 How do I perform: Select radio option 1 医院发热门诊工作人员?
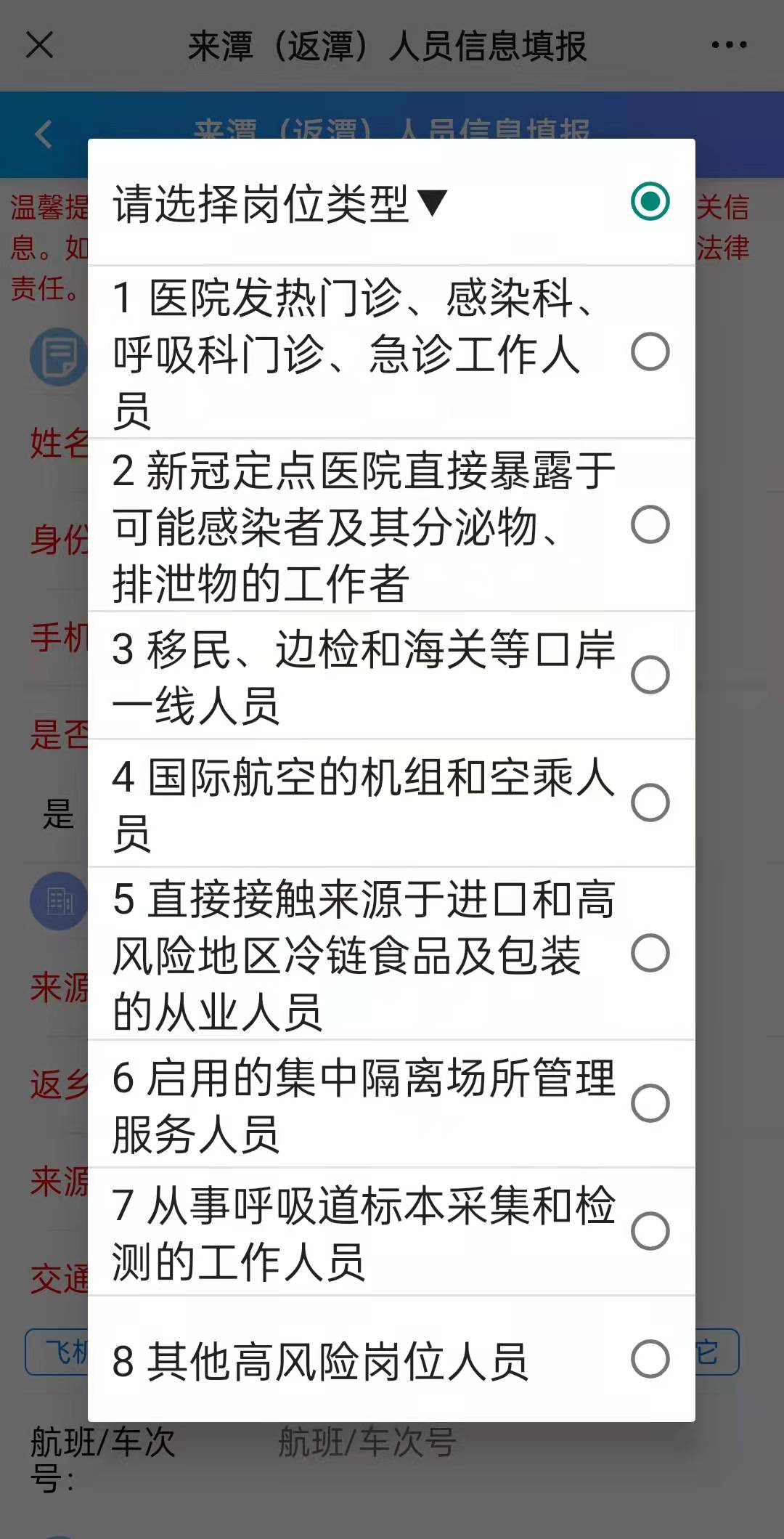coord(650,352)
